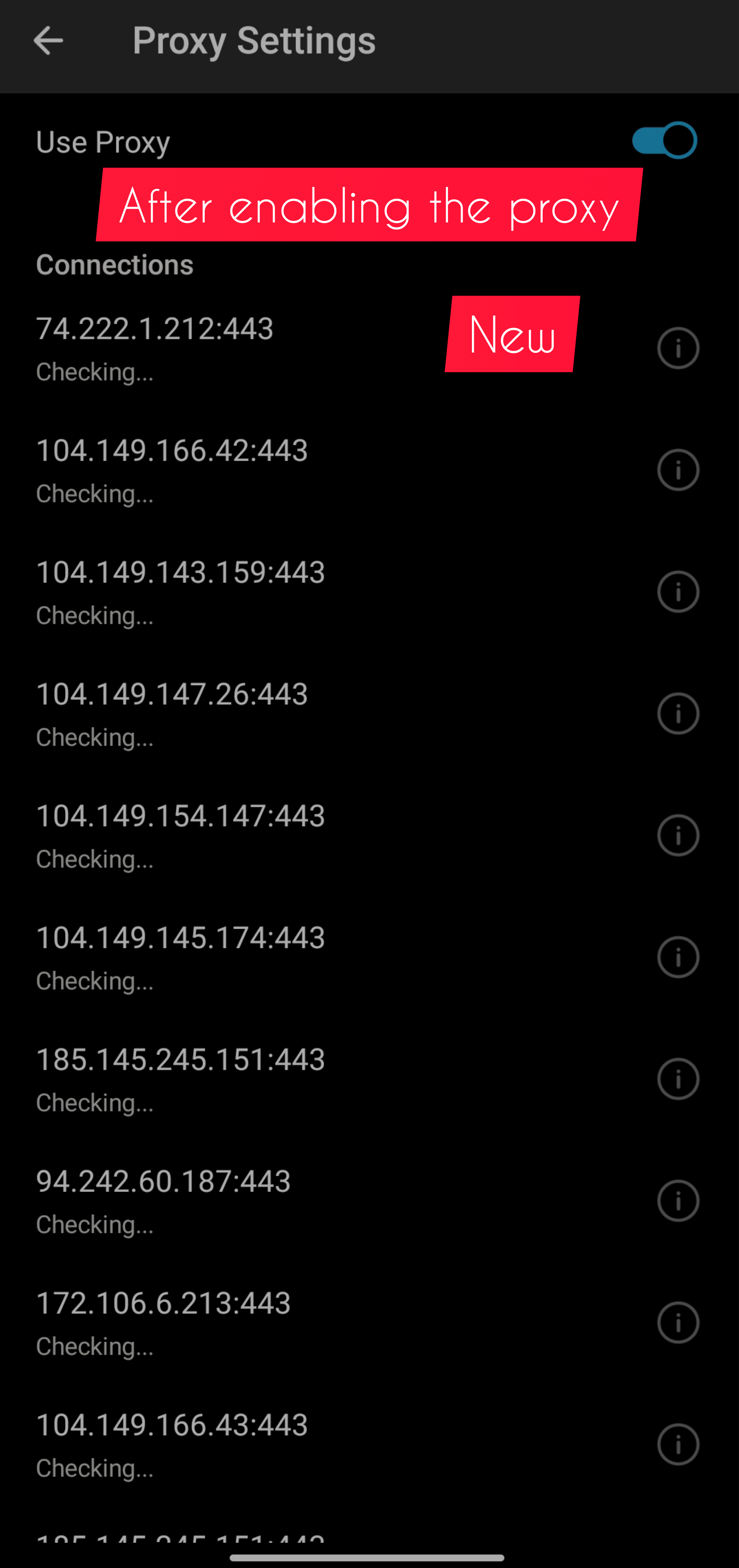Select the 74.222.1.212:443 connection row

coord(244,348)
